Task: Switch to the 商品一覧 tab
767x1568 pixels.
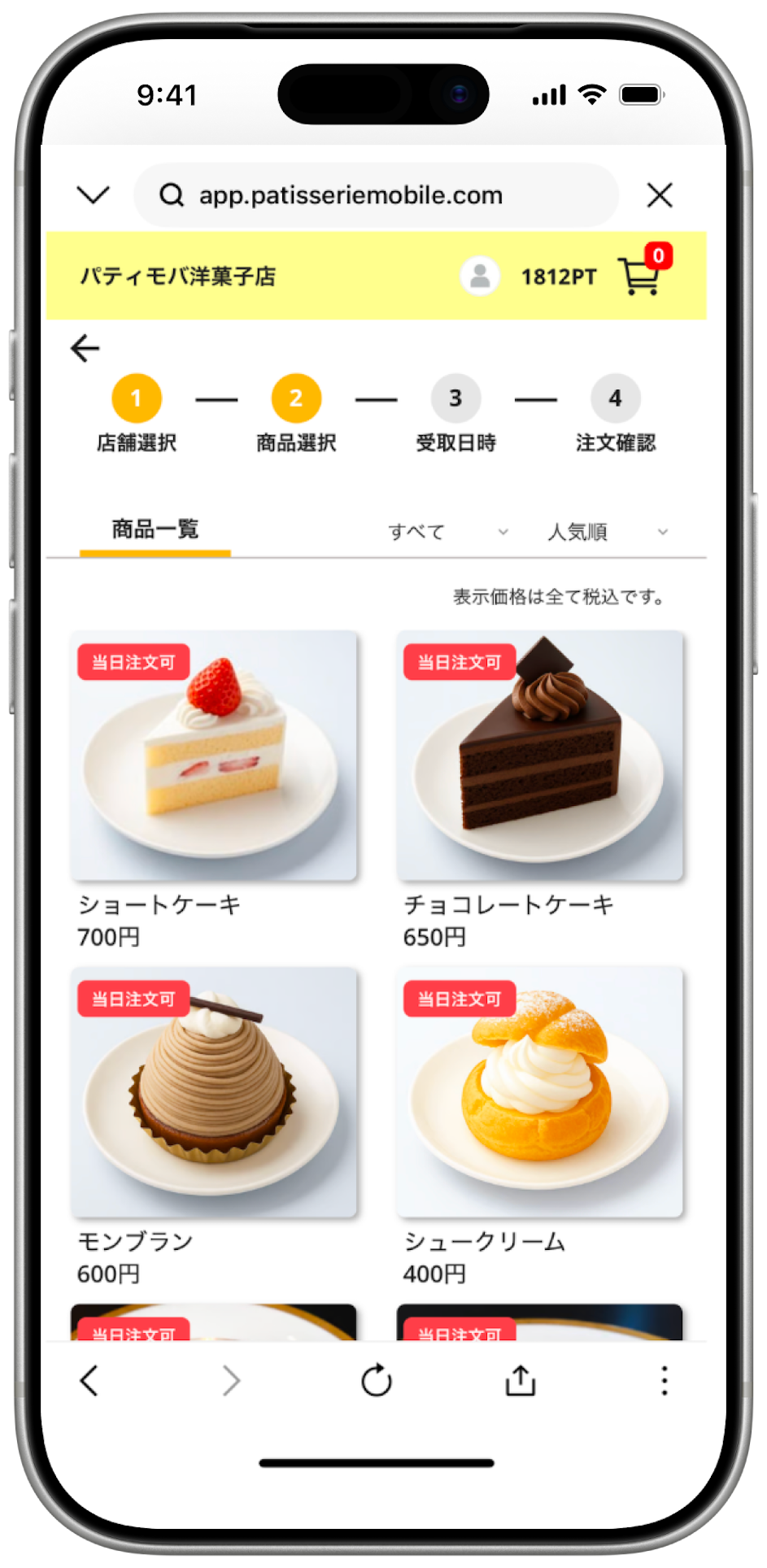Action: tap(155, 529)
